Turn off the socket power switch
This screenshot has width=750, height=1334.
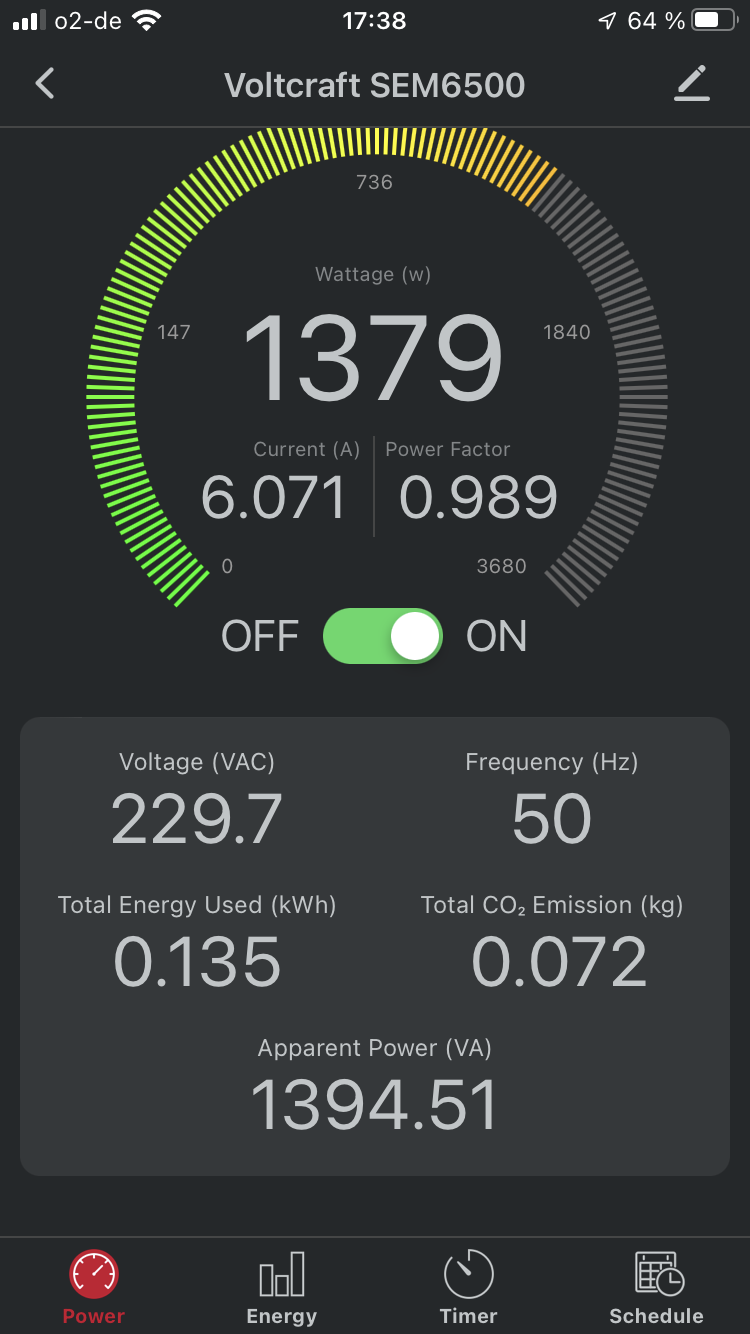[383, 636]
